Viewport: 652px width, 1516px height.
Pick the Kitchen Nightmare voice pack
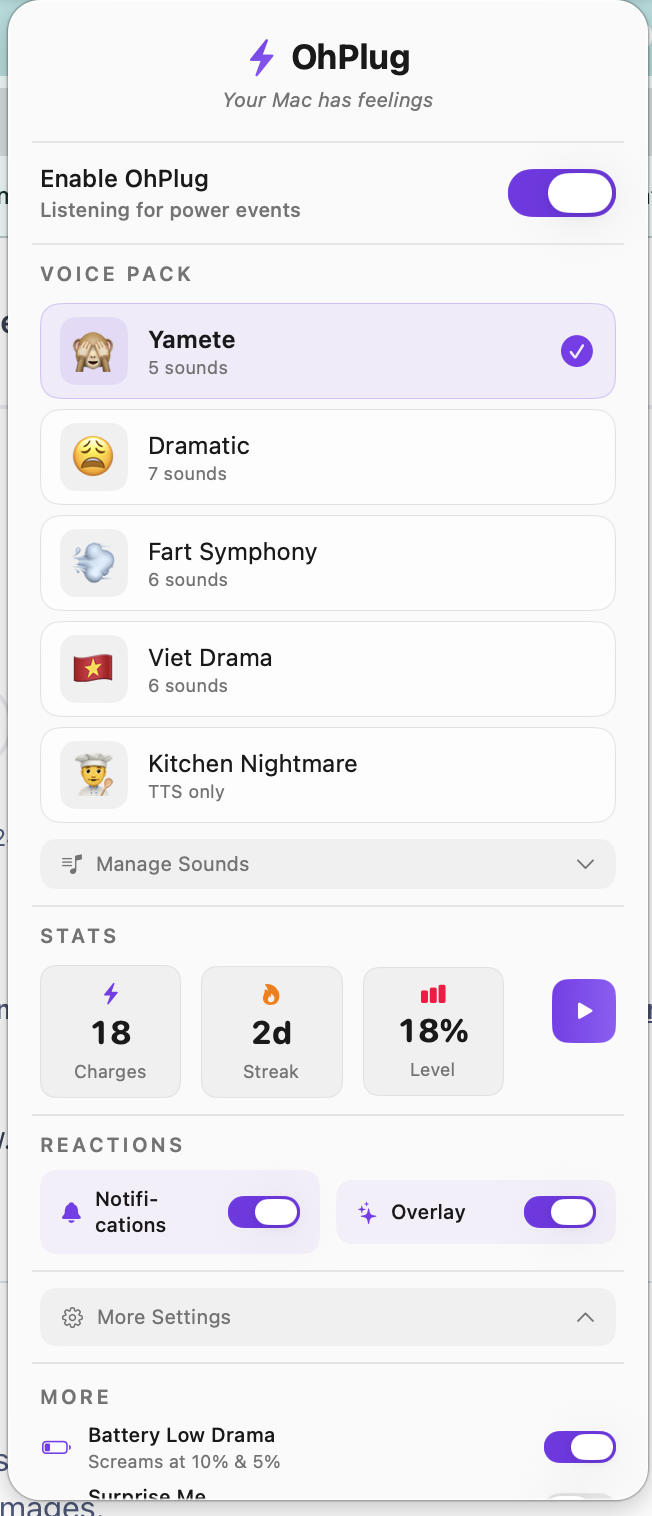[x=327, y=775]
